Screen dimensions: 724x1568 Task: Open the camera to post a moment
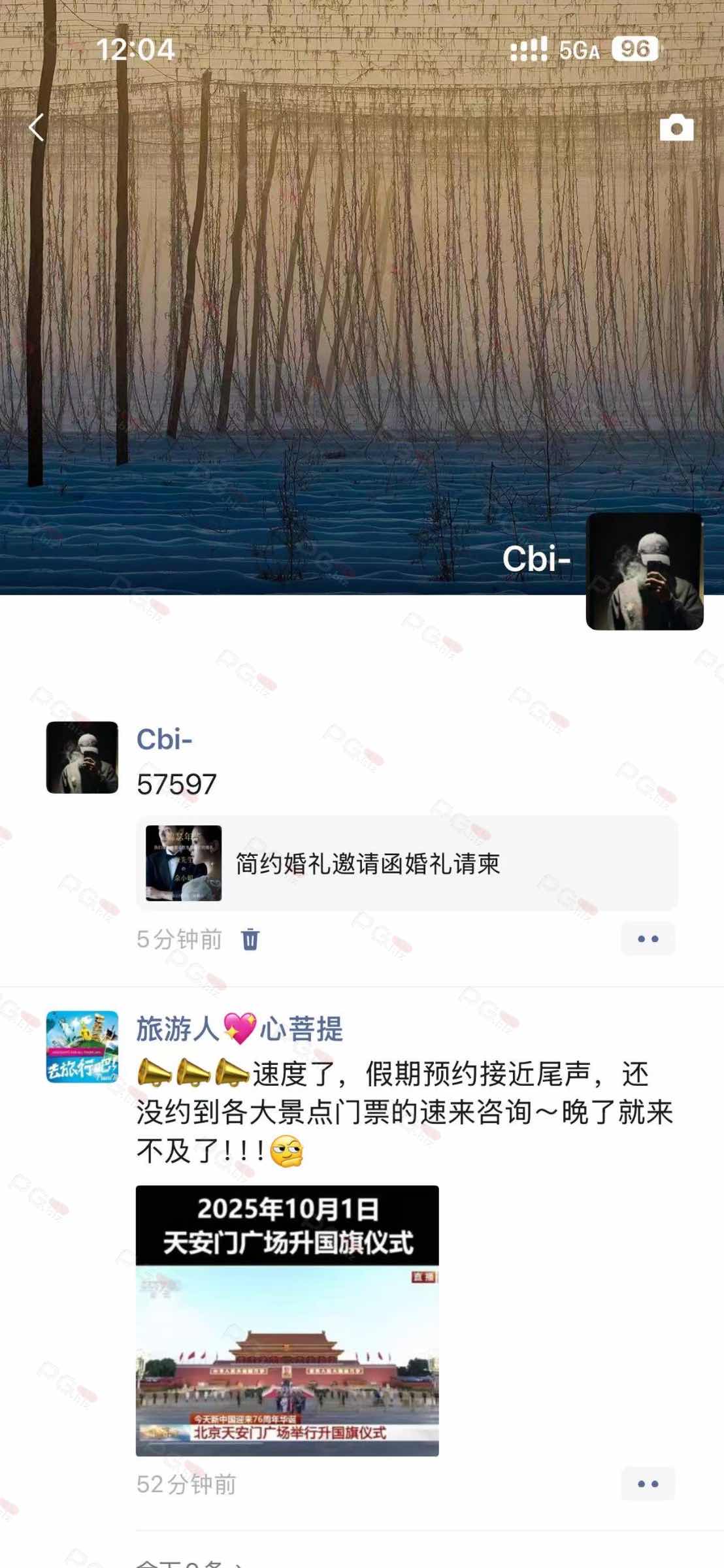676,128
